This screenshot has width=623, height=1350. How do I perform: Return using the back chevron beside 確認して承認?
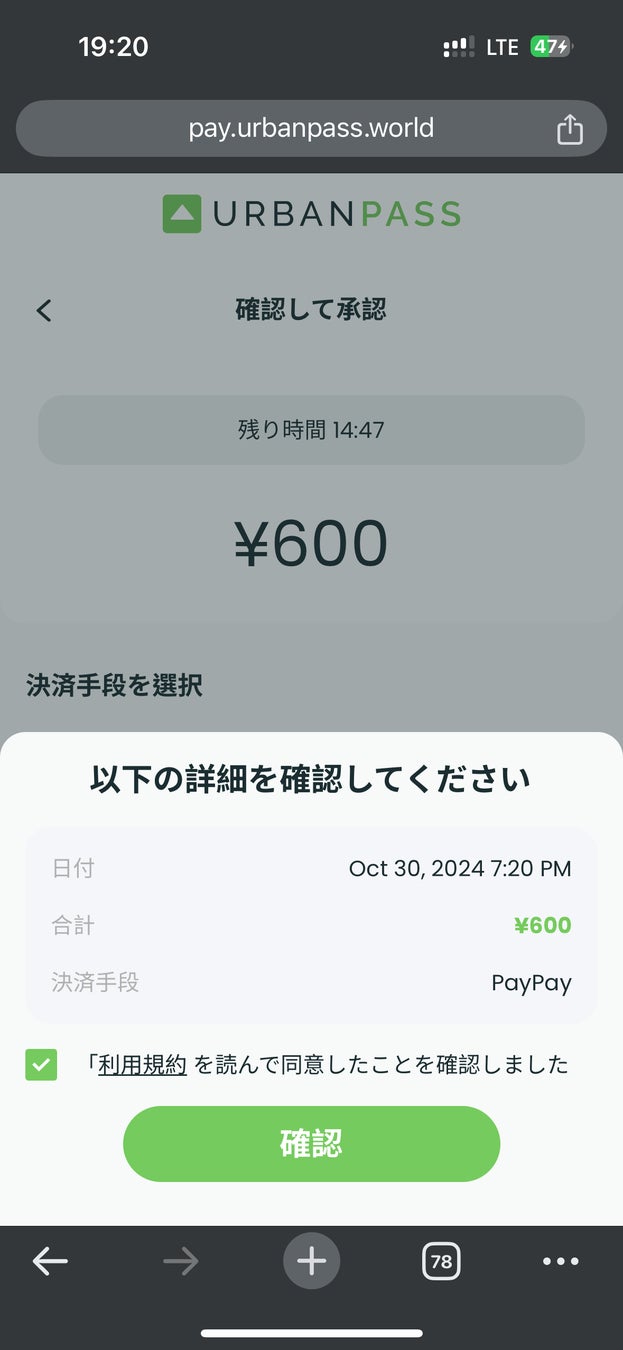click(x=44, y=310)
